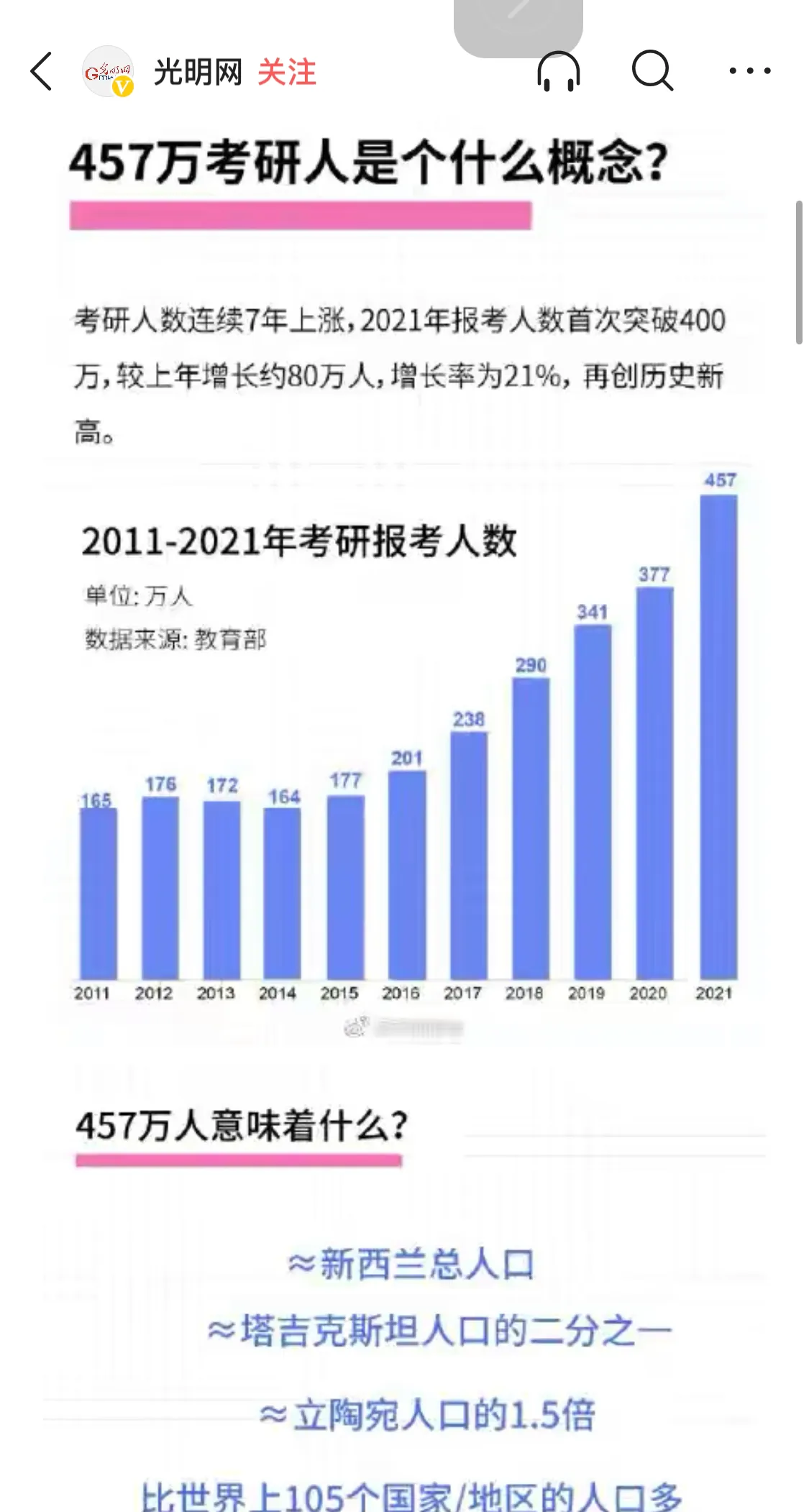The height and width of the screenshot is (1512, 809).
Task: Go back using the top-left arrow
Action: [42, 72]
